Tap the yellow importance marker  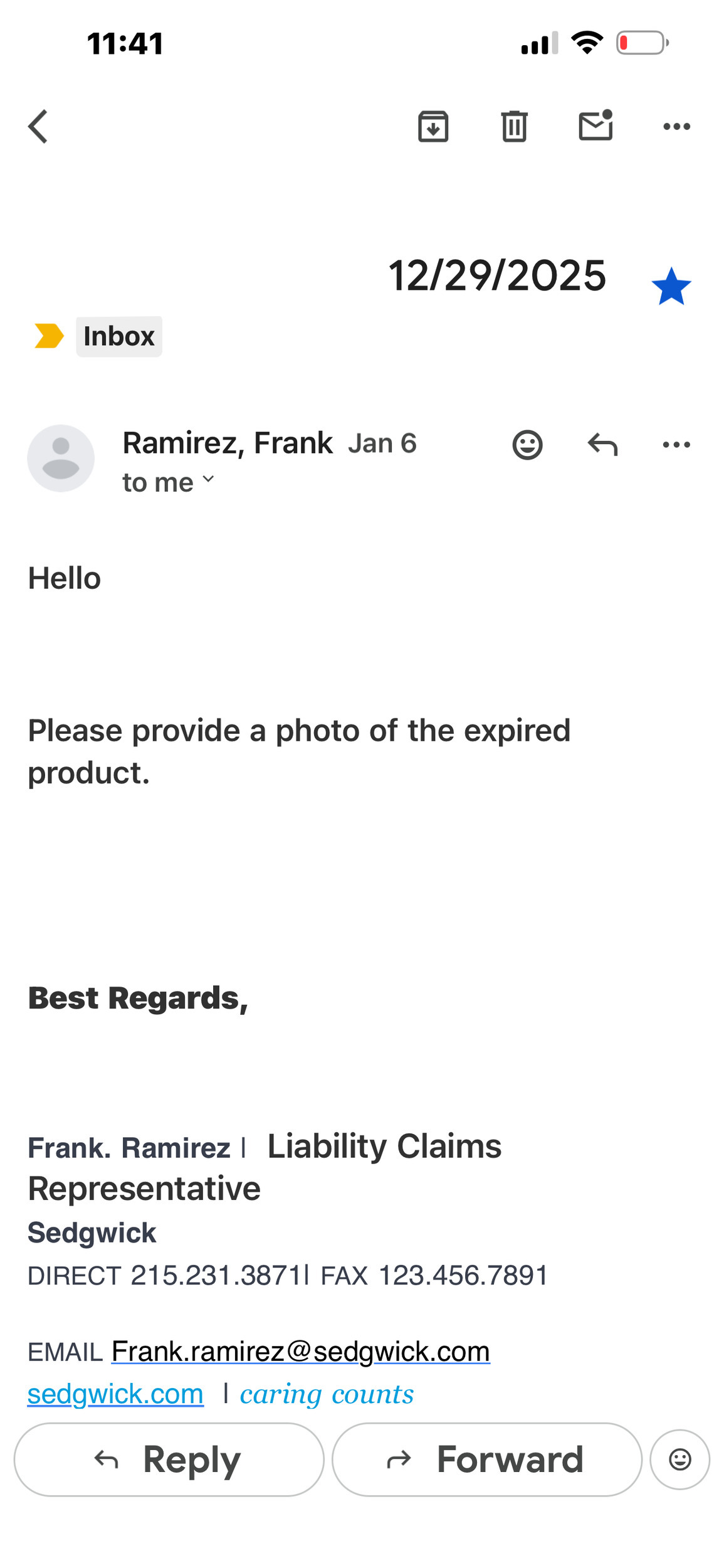click(x=49, y=336)
